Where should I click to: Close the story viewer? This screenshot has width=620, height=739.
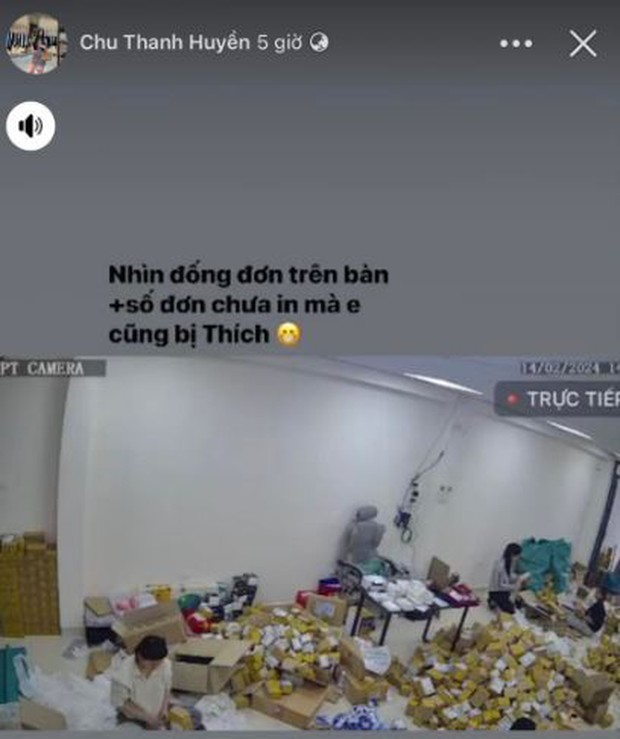583,43
